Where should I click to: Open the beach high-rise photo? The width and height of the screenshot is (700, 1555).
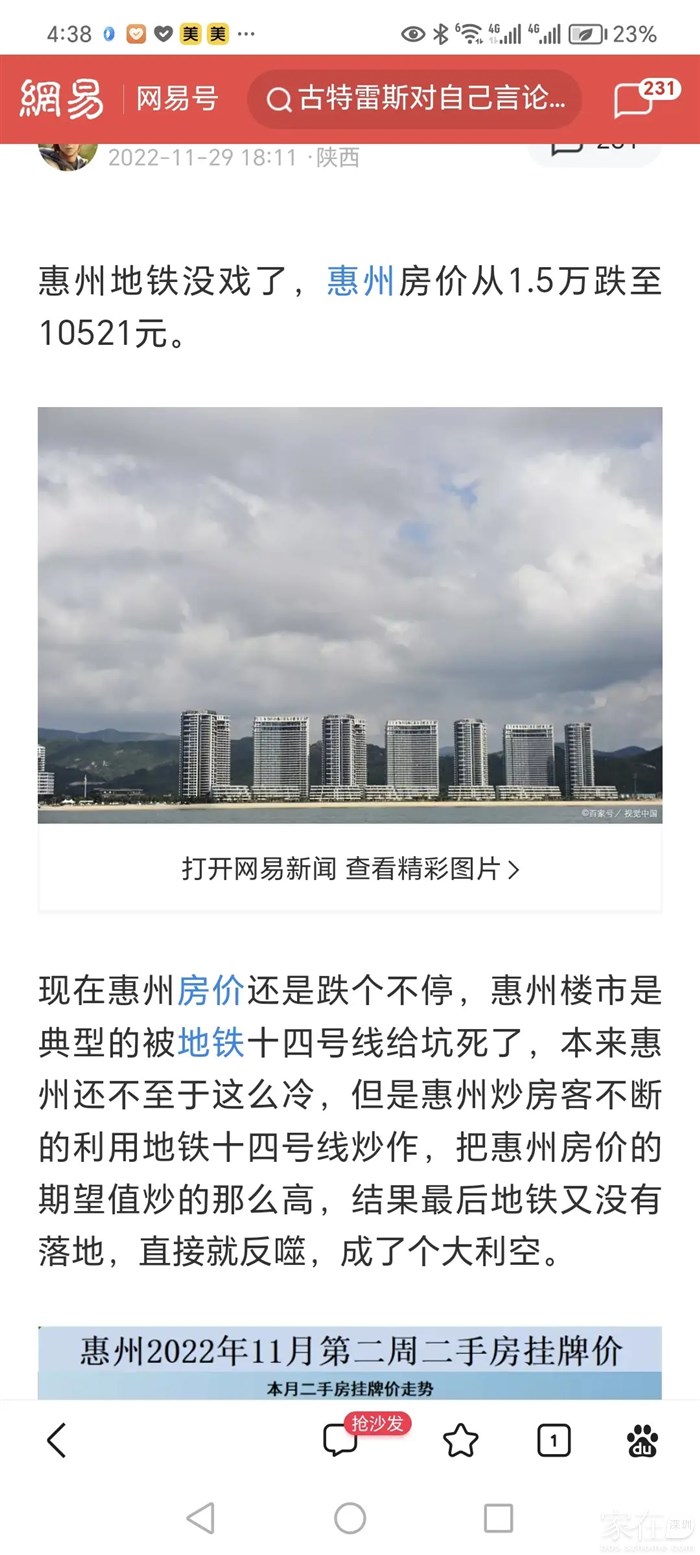[x=349, y=615]
